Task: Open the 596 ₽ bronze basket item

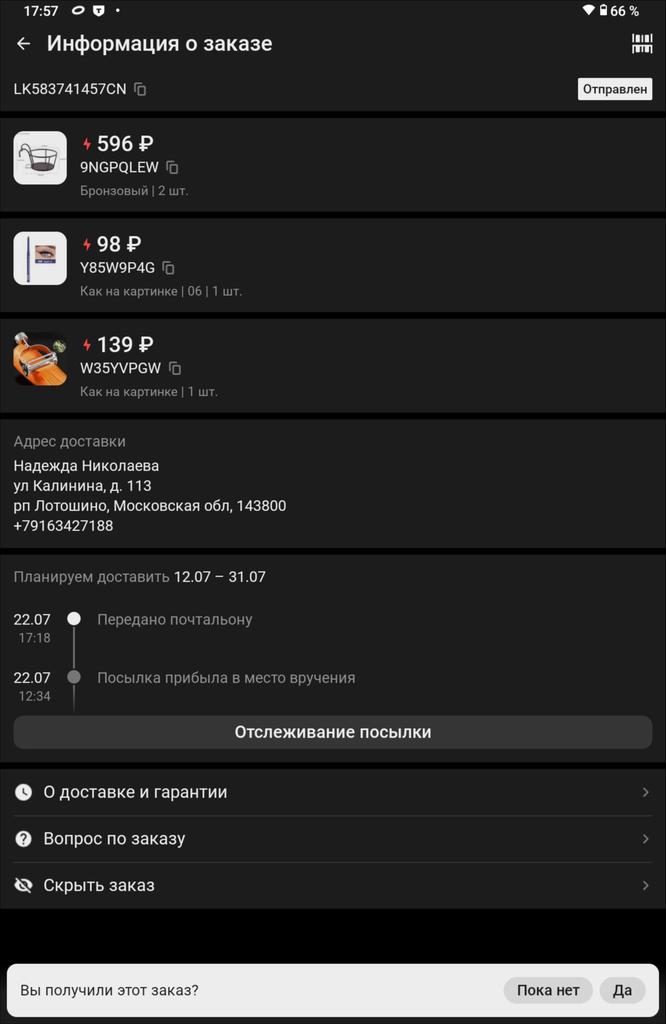Action: tap(40, 158)
